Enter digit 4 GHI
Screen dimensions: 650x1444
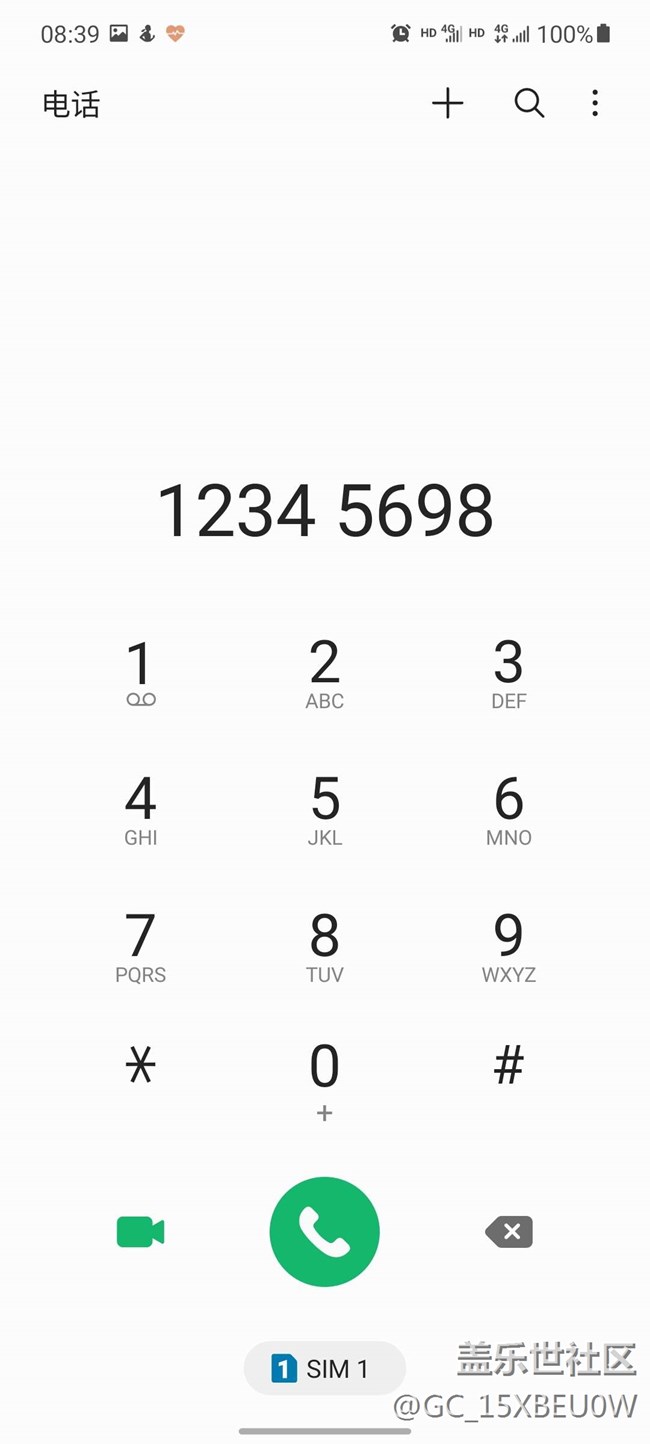point(140,810)
